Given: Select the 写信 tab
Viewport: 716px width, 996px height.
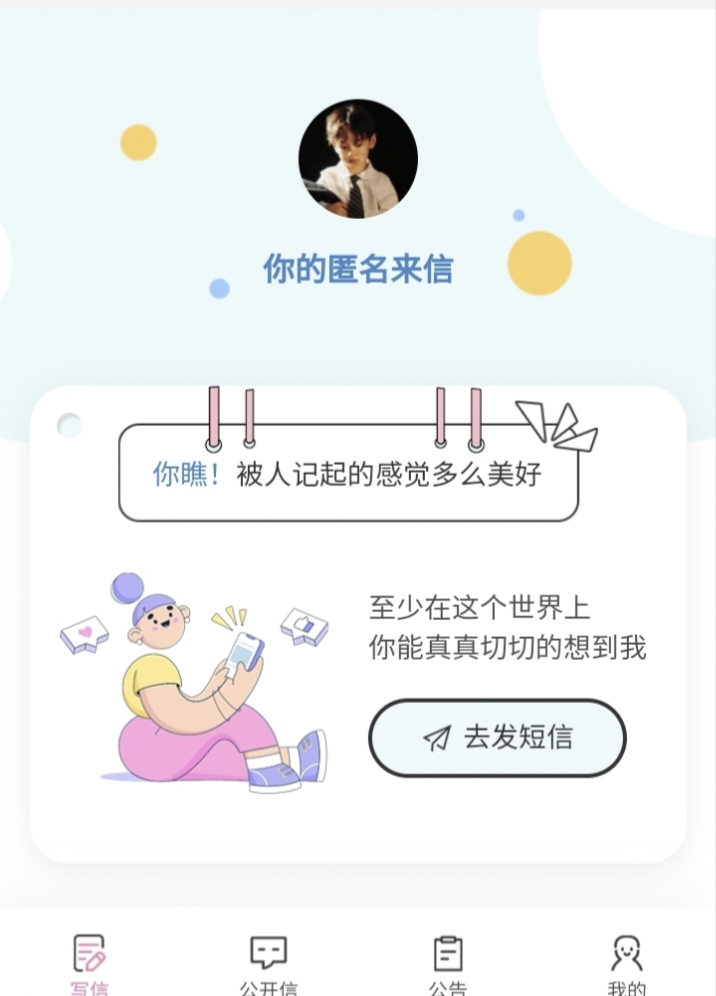Looking at the screenshot, I should pos(89,962).
